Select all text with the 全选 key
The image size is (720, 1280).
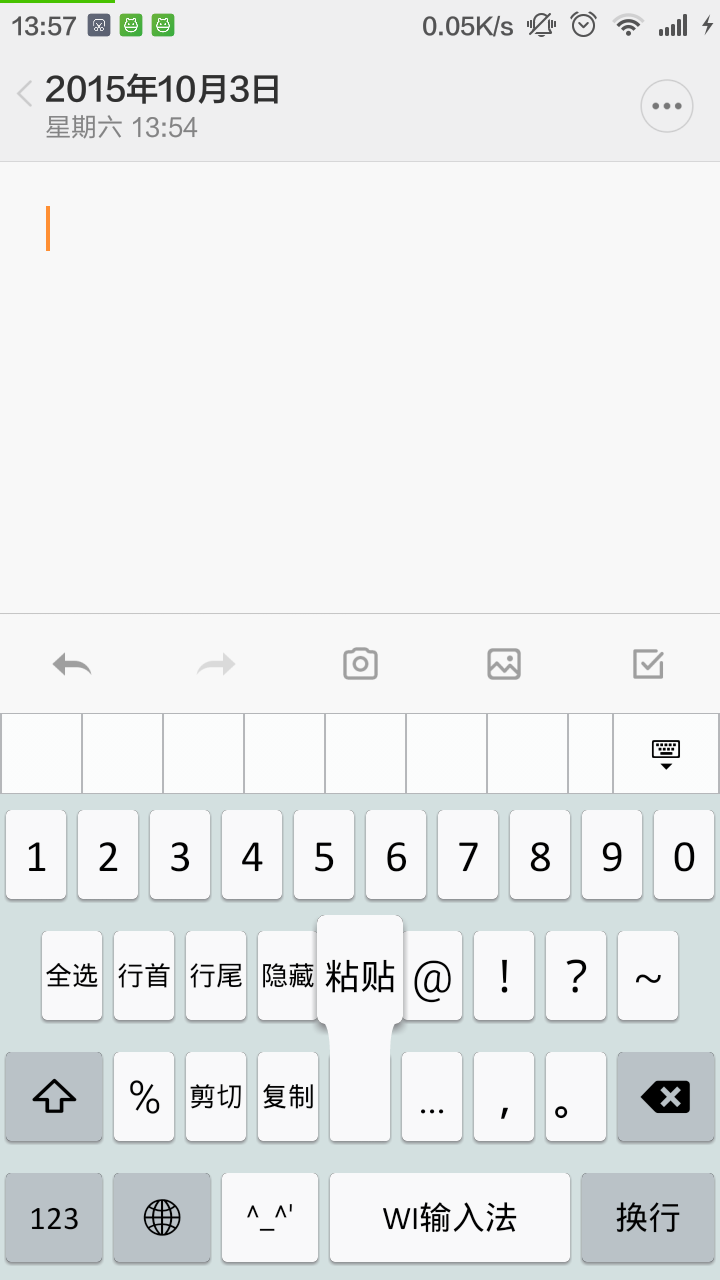click(71, 975)
